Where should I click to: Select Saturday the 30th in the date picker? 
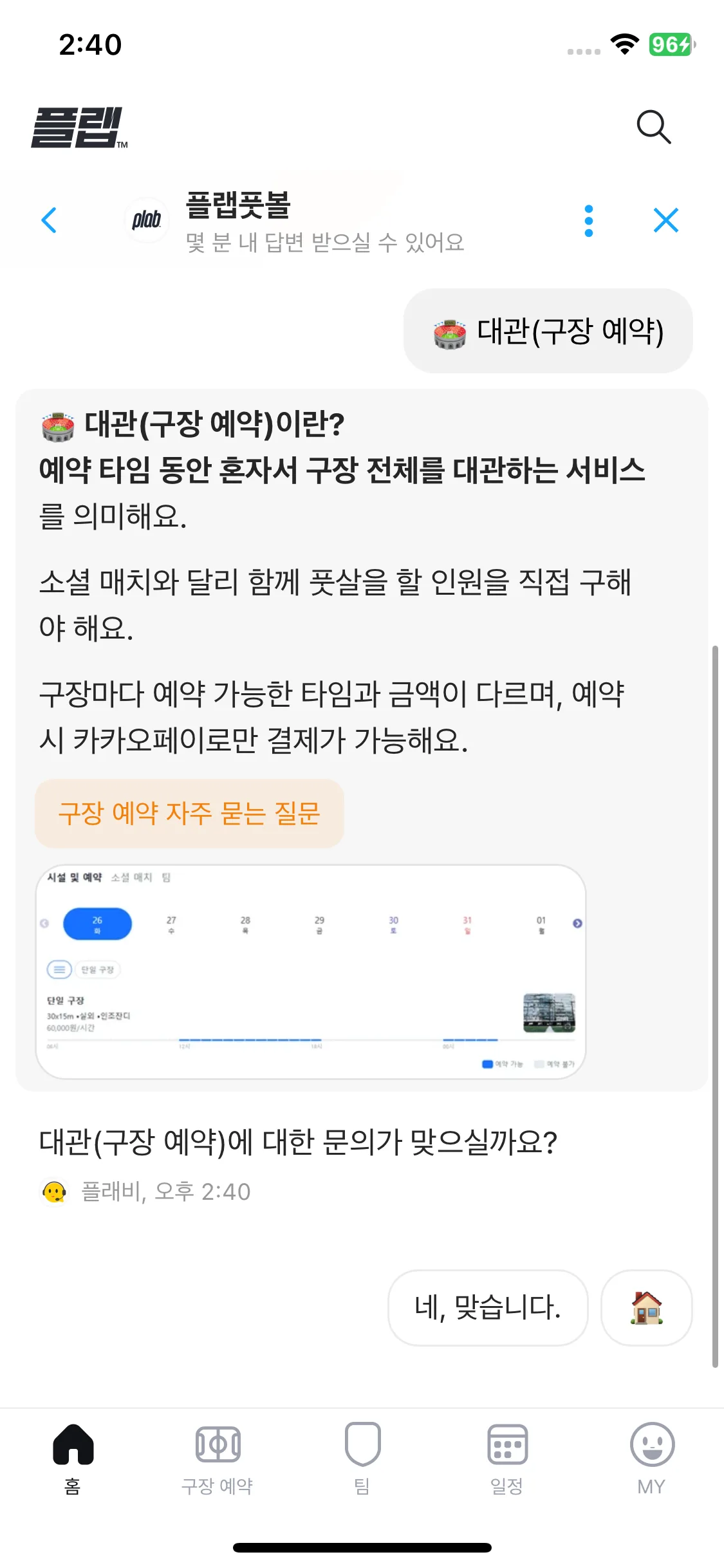click(x=393, y=925)
